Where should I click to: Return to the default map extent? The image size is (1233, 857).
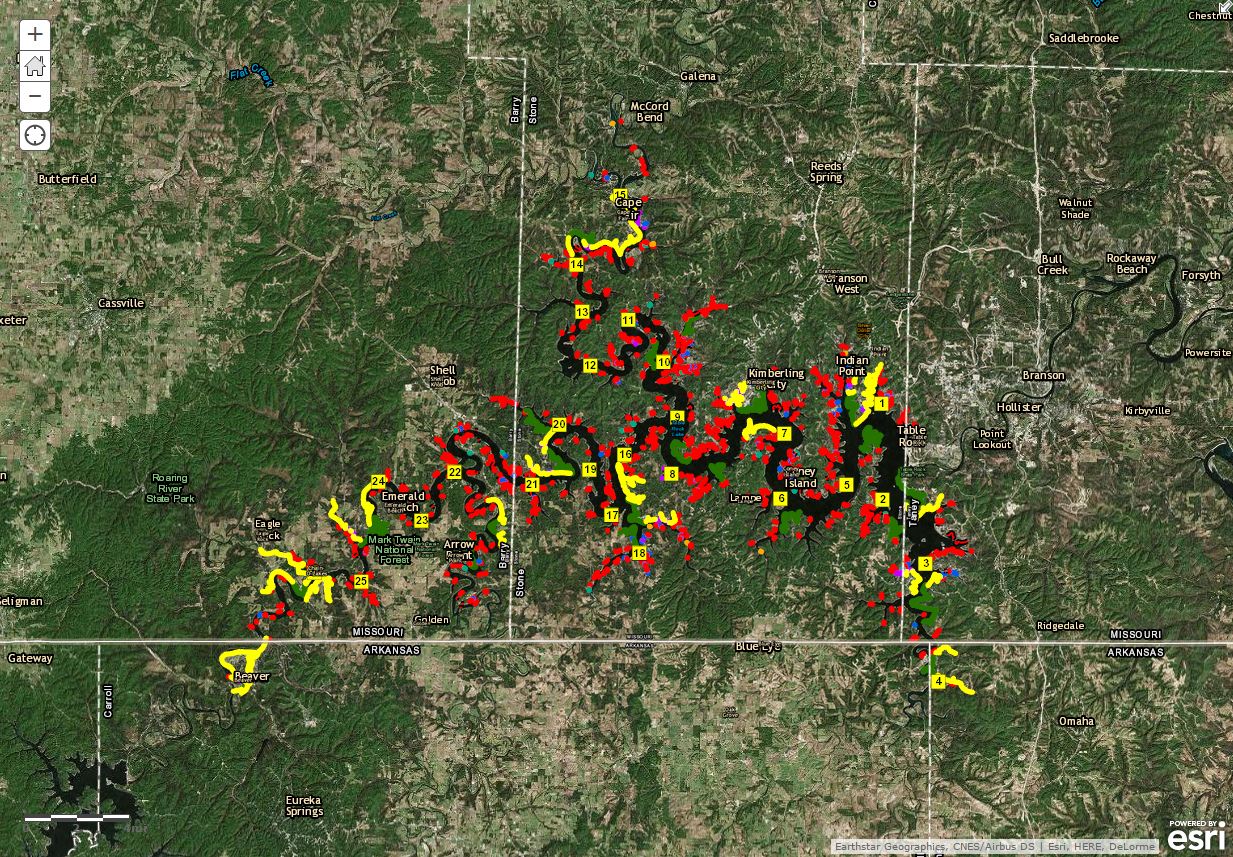click(x=35, y=66)
